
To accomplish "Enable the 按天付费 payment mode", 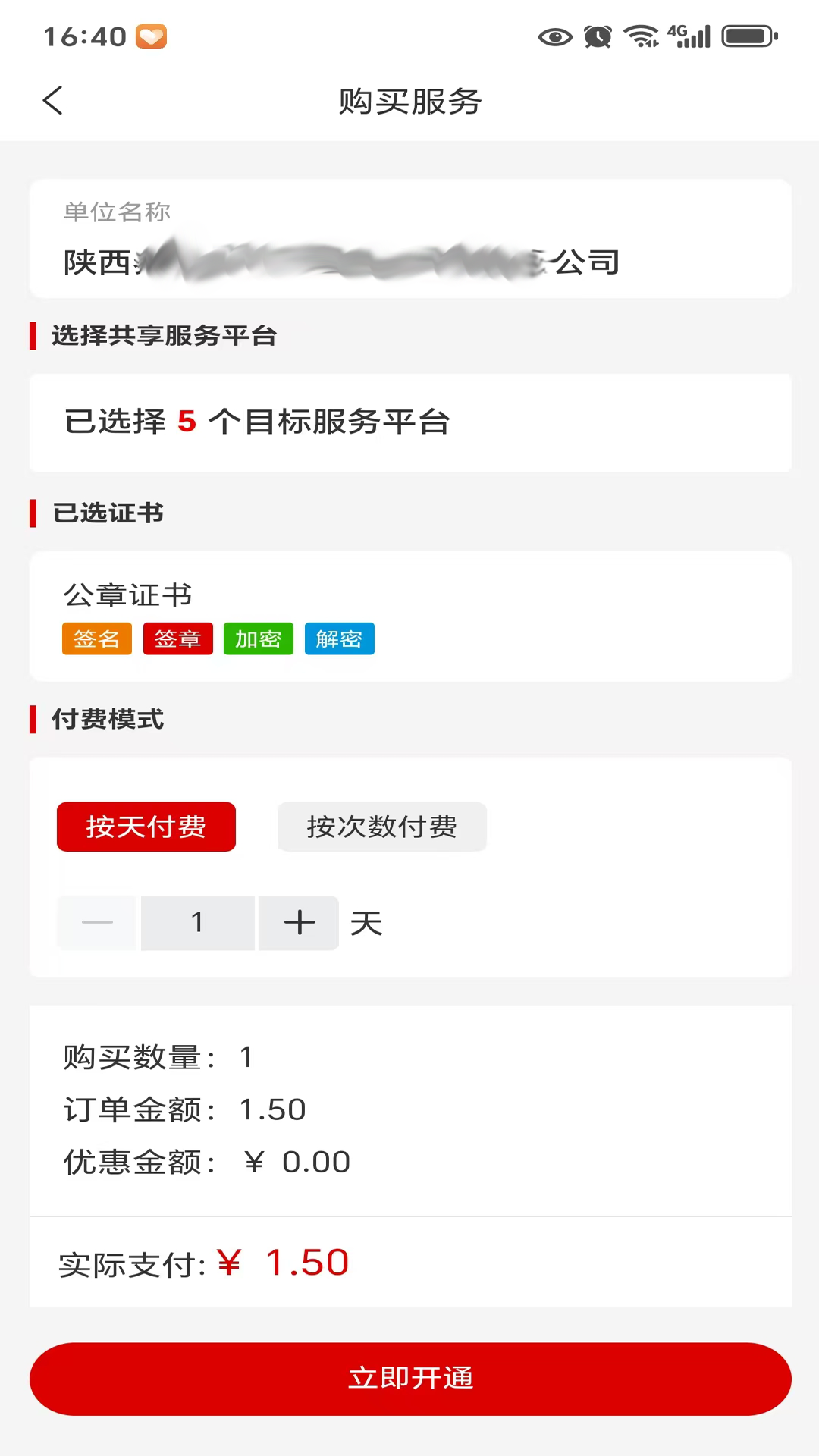I will [x=146, y=827].
